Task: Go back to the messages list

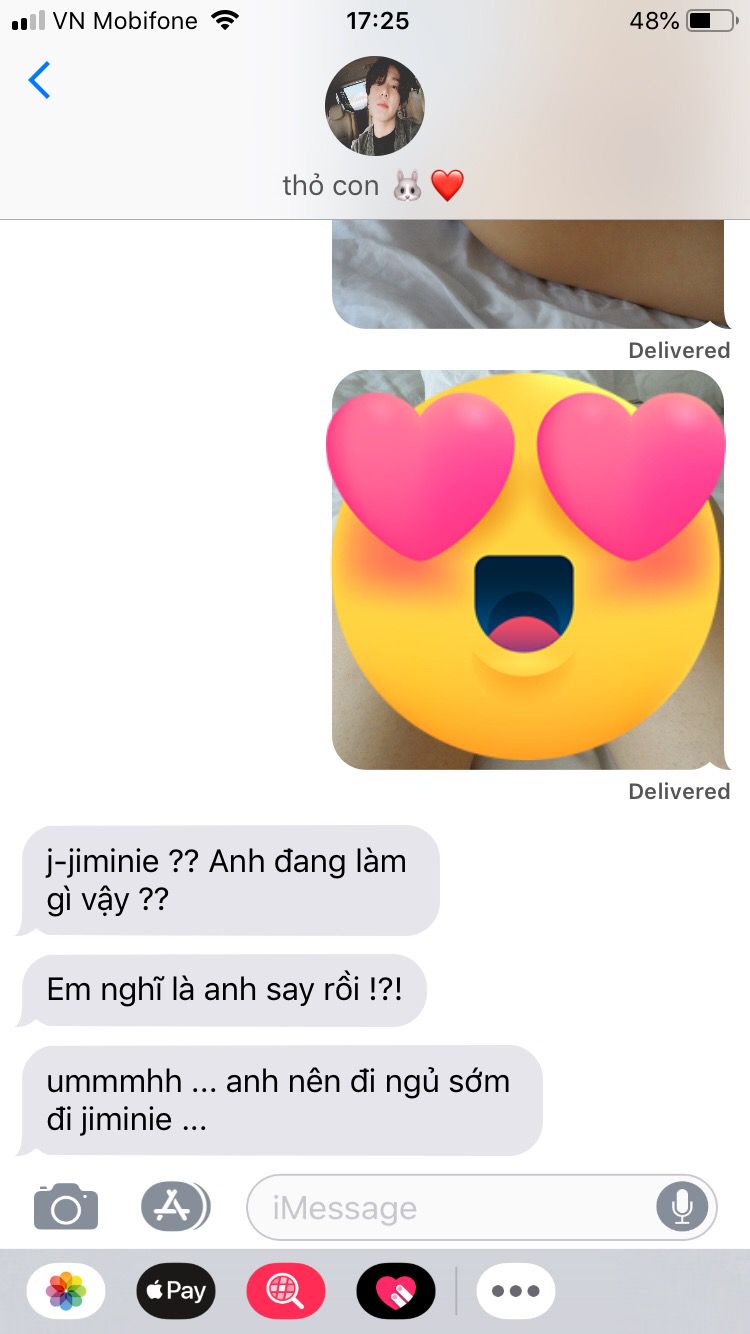Action: [x=39, y=80]
